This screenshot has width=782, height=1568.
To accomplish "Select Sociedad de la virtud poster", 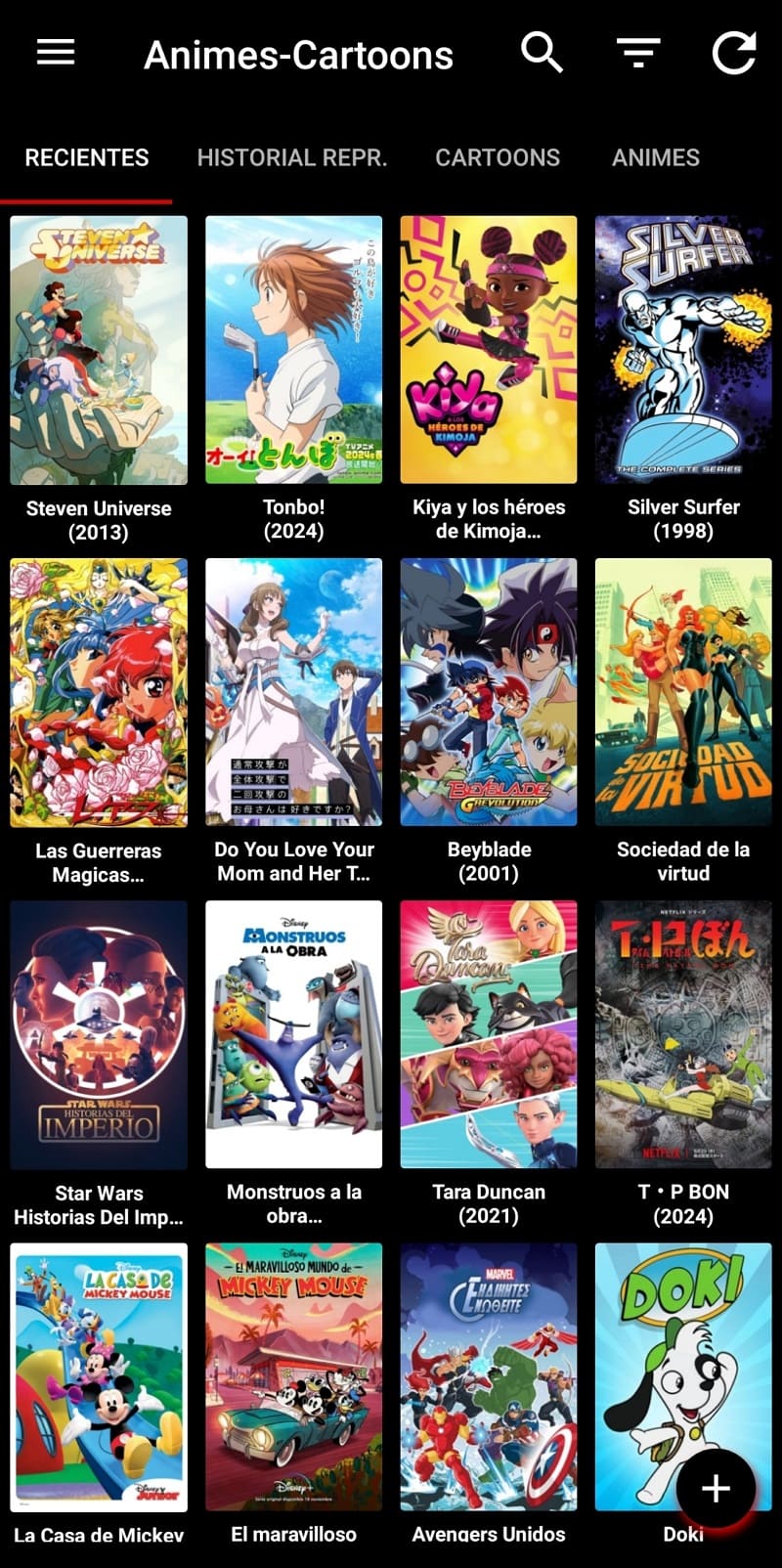I will click(x=682, y=692).
